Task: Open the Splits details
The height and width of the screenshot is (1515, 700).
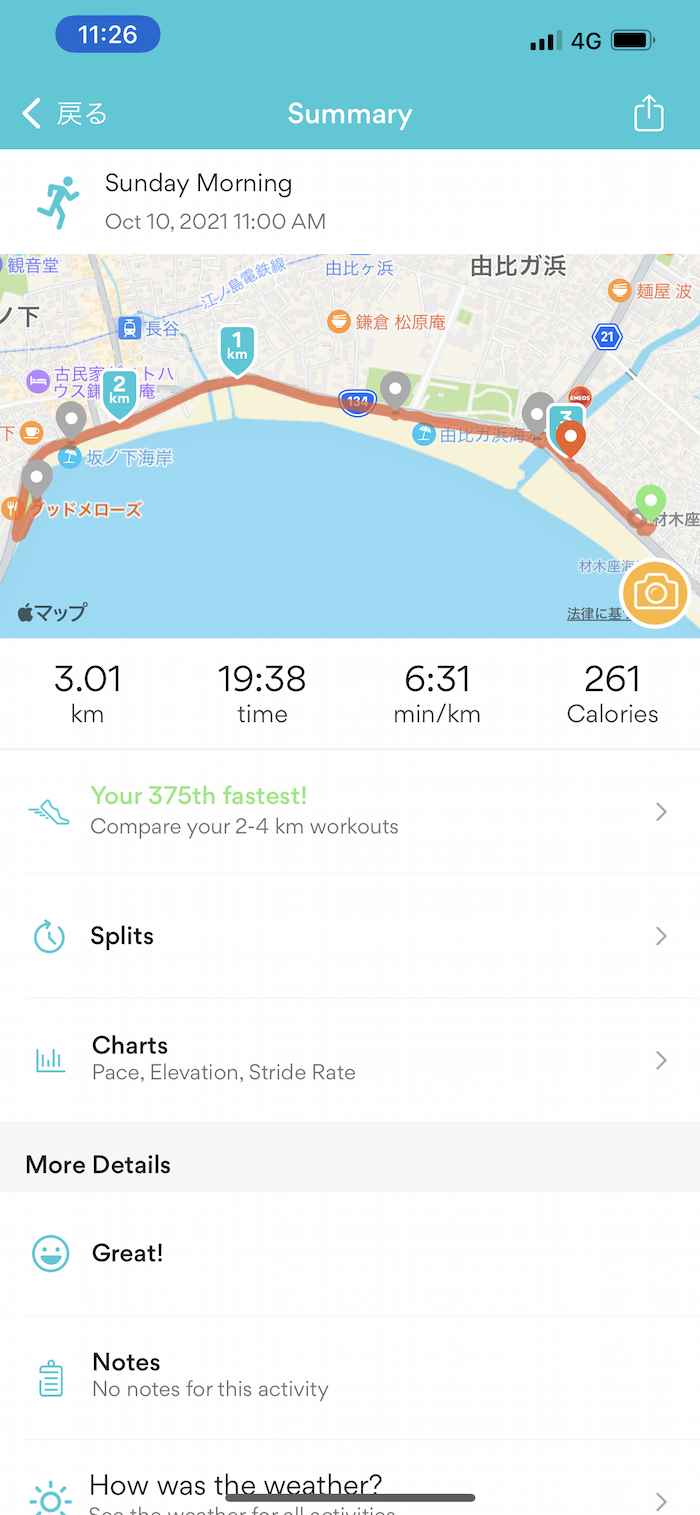Action: point(350,936)
